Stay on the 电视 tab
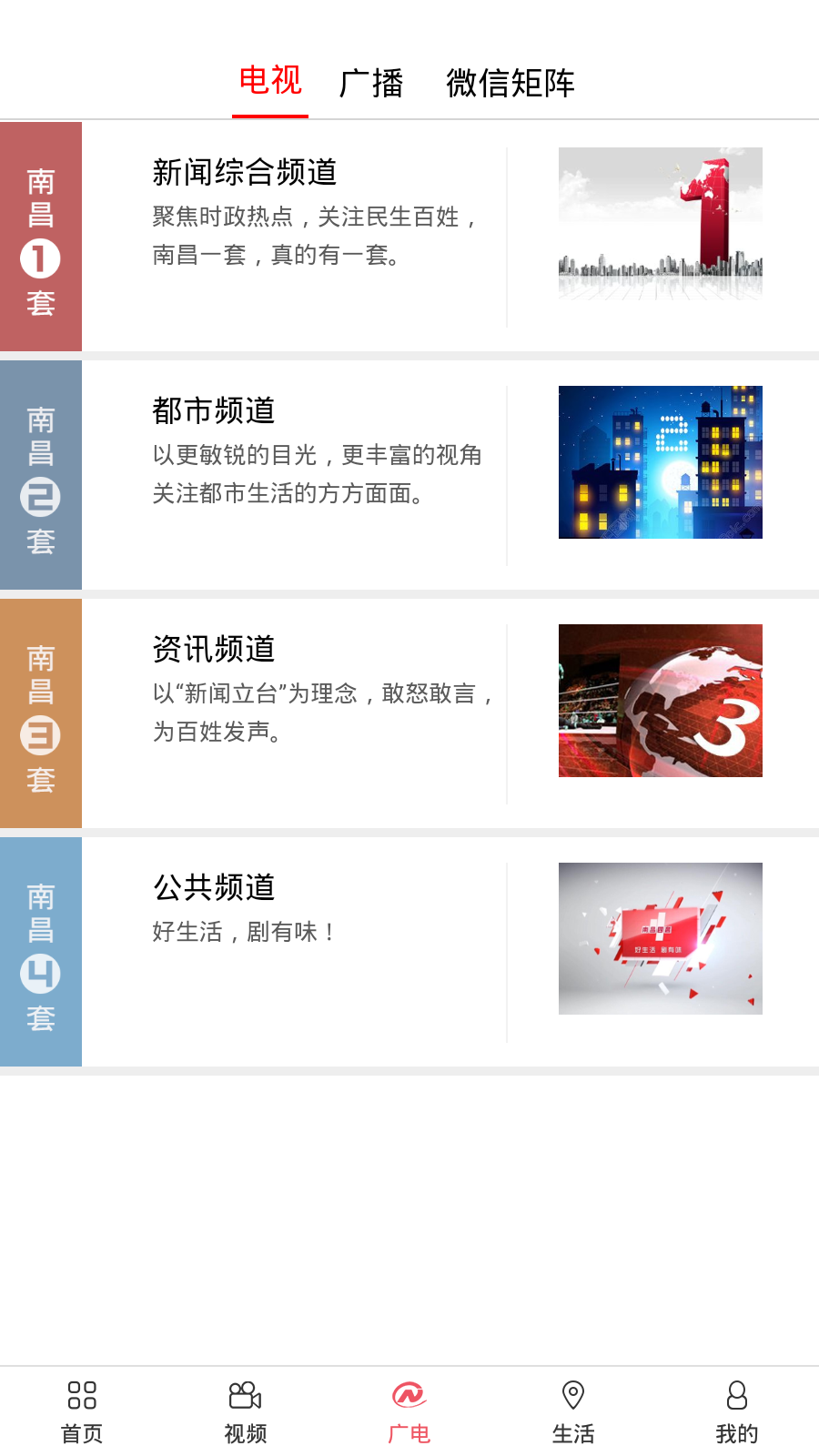Viewport: 819px width, 1456px height. 270,82
